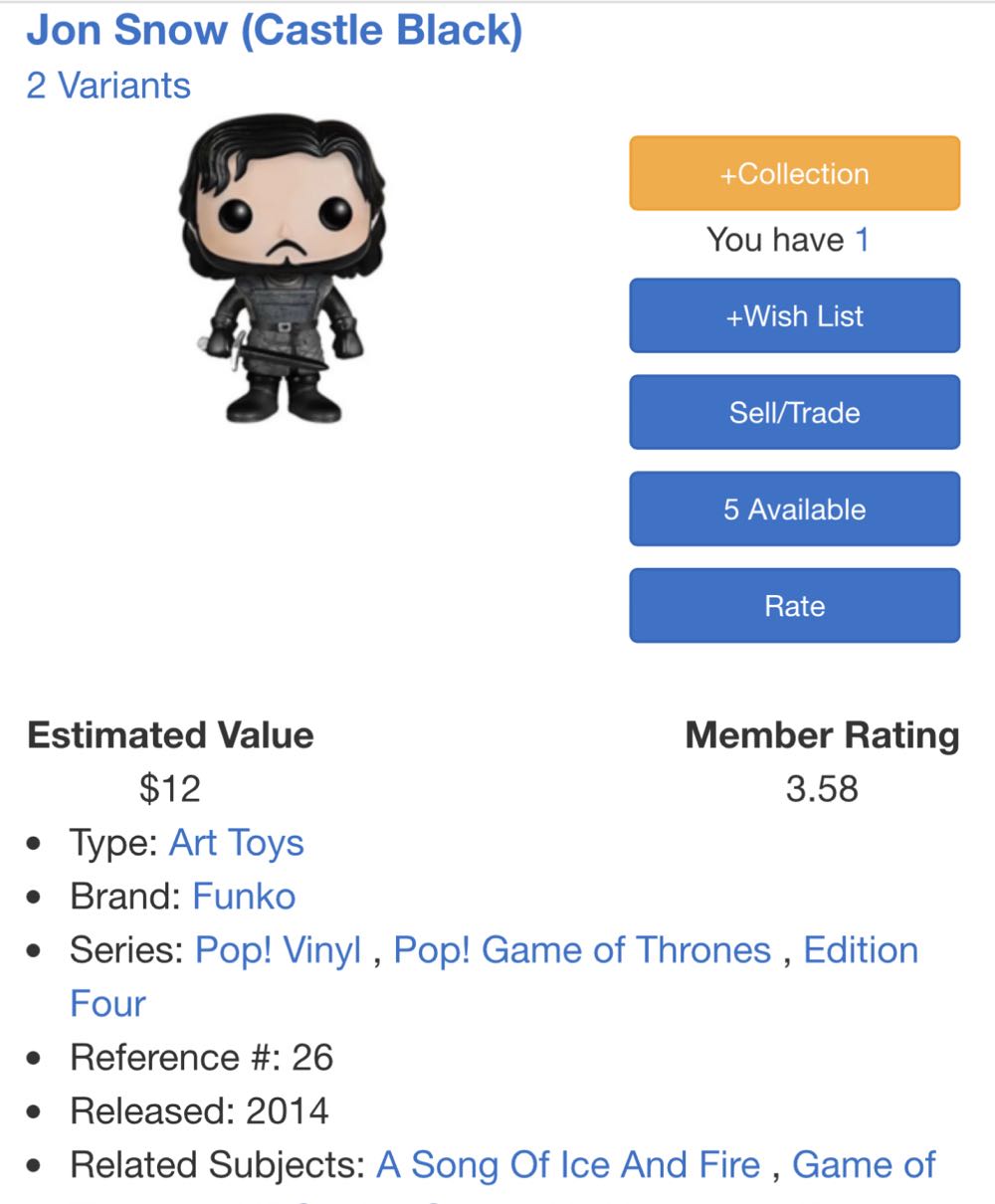The width and height of the screenshot is (995, 1204).
Task: Open the Pop! Vinyl series page
Action: pos(279,949)
